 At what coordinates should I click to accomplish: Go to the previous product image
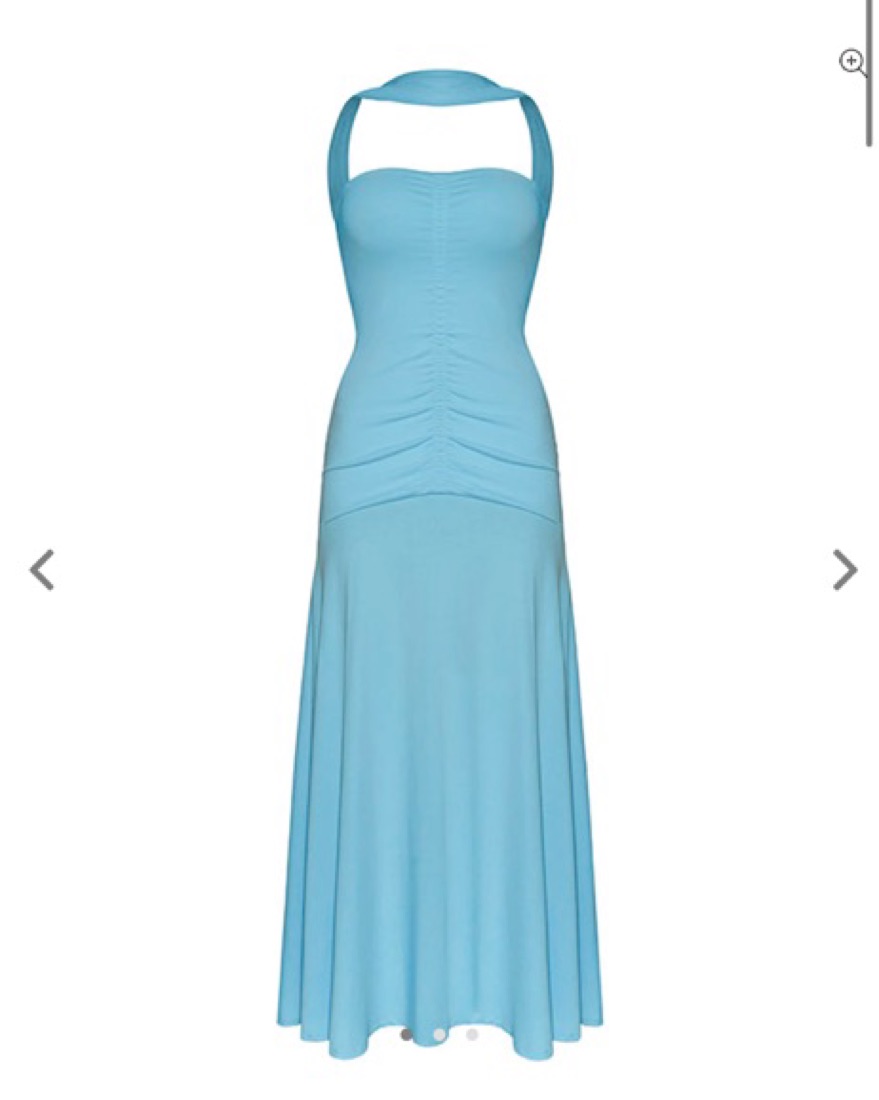click(41, 571)
